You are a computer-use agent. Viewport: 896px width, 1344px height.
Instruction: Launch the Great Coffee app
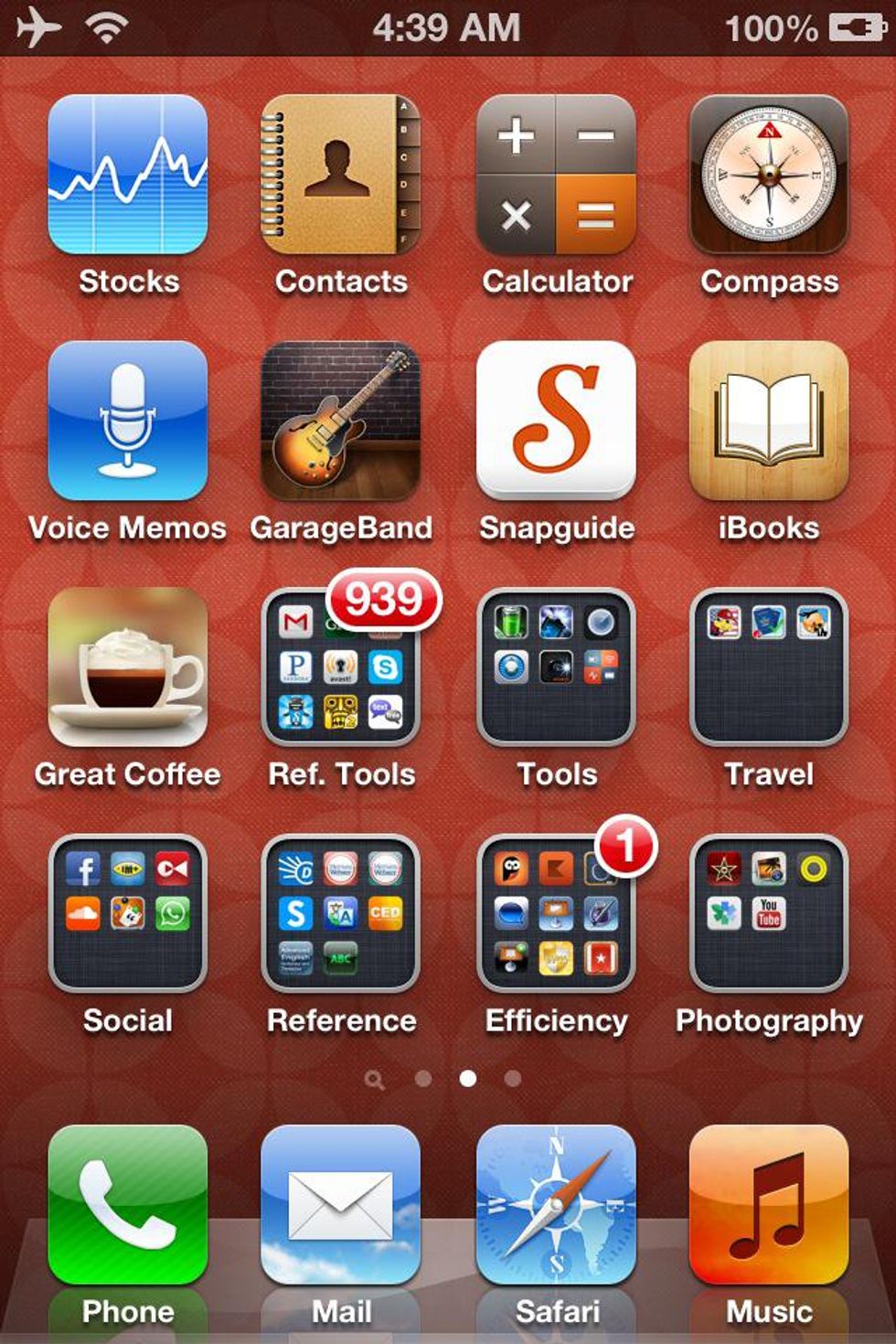(128, 667)
